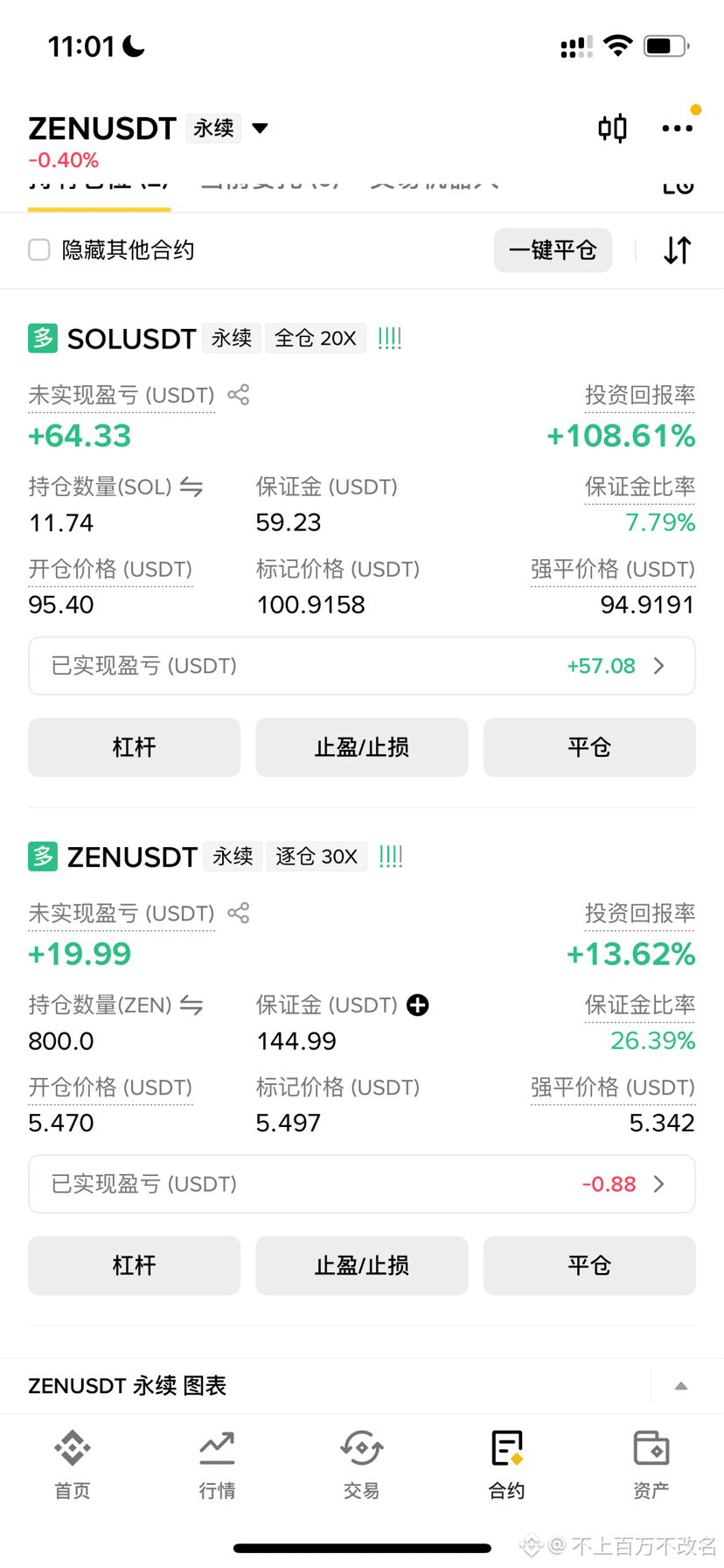Viewport: 724px width, 1568px height.
Task: Go to the 资产 tab
Action: point(651,1464)
